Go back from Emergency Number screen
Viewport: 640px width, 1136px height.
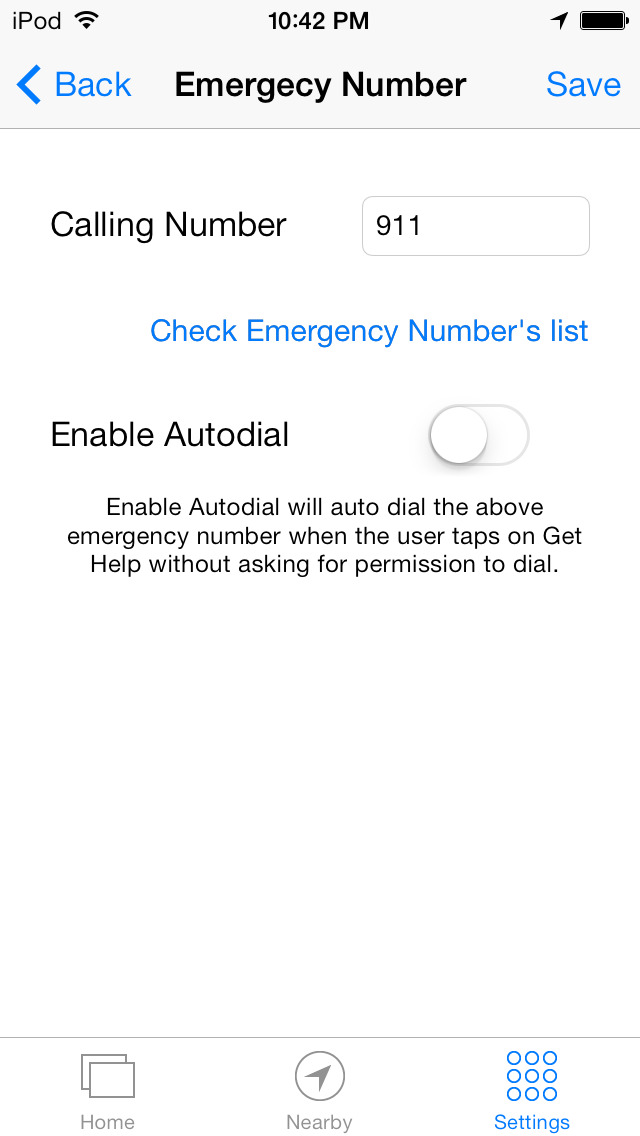[73, 85]
